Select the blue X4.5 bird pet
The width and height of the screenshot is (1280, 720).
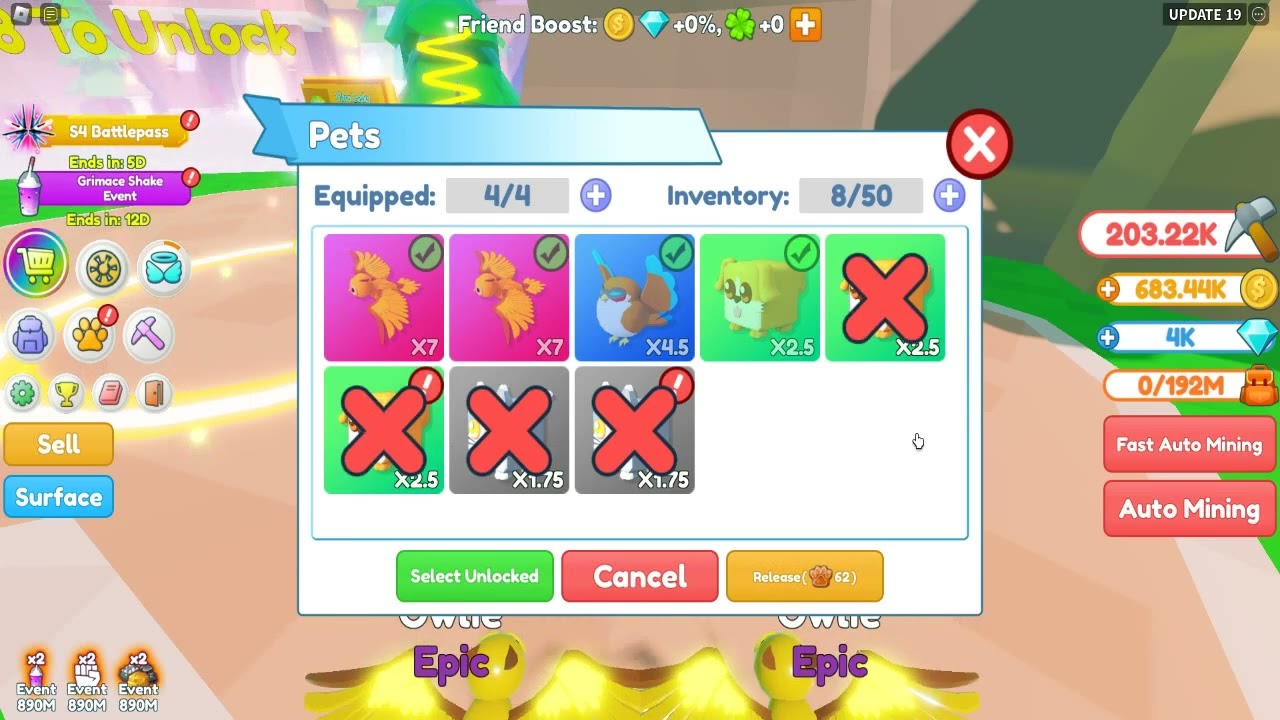[634, 297]
